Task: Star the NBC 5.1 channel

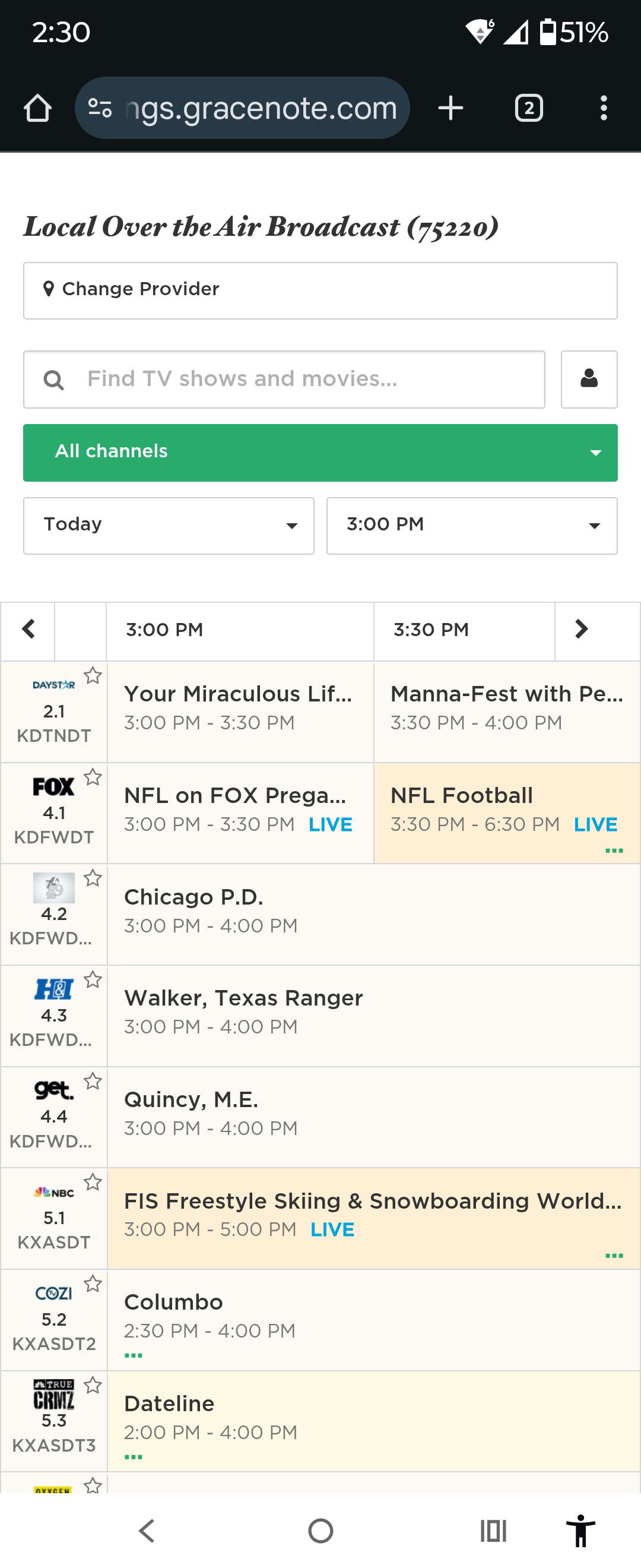Action: click(93, 1182)
